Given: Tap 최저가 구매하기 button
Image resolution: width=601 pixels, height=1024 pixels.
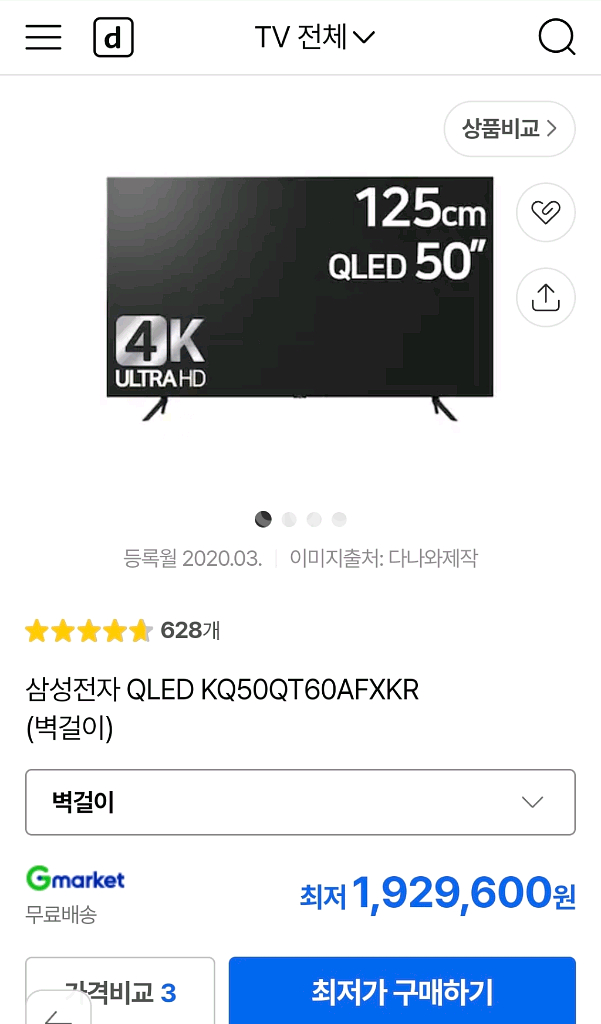Looking at the screenshot, I should pyautogui.click(x=402, y=992).
